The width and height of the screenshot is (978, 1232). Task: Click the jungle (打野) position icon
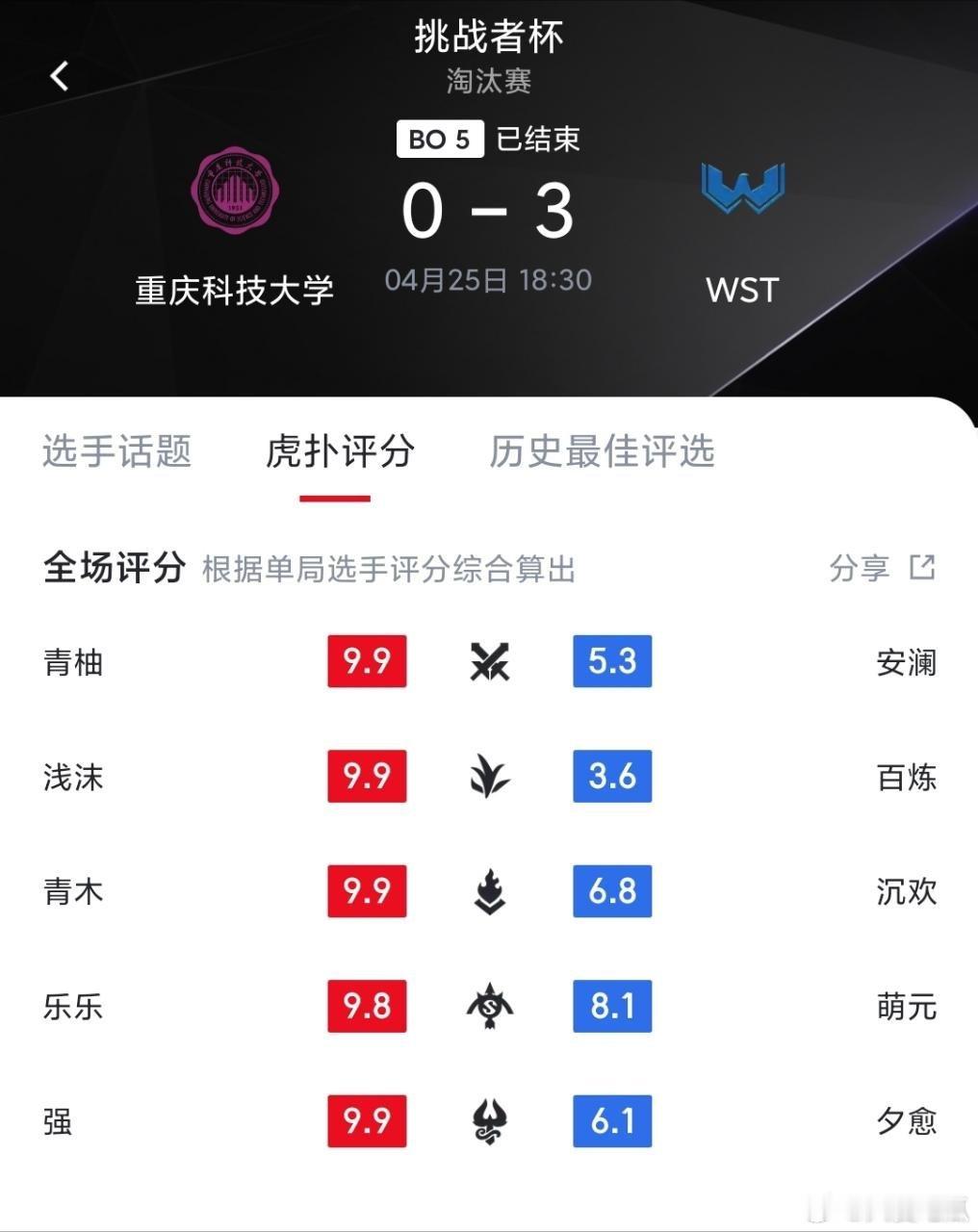tap(490, 776)
